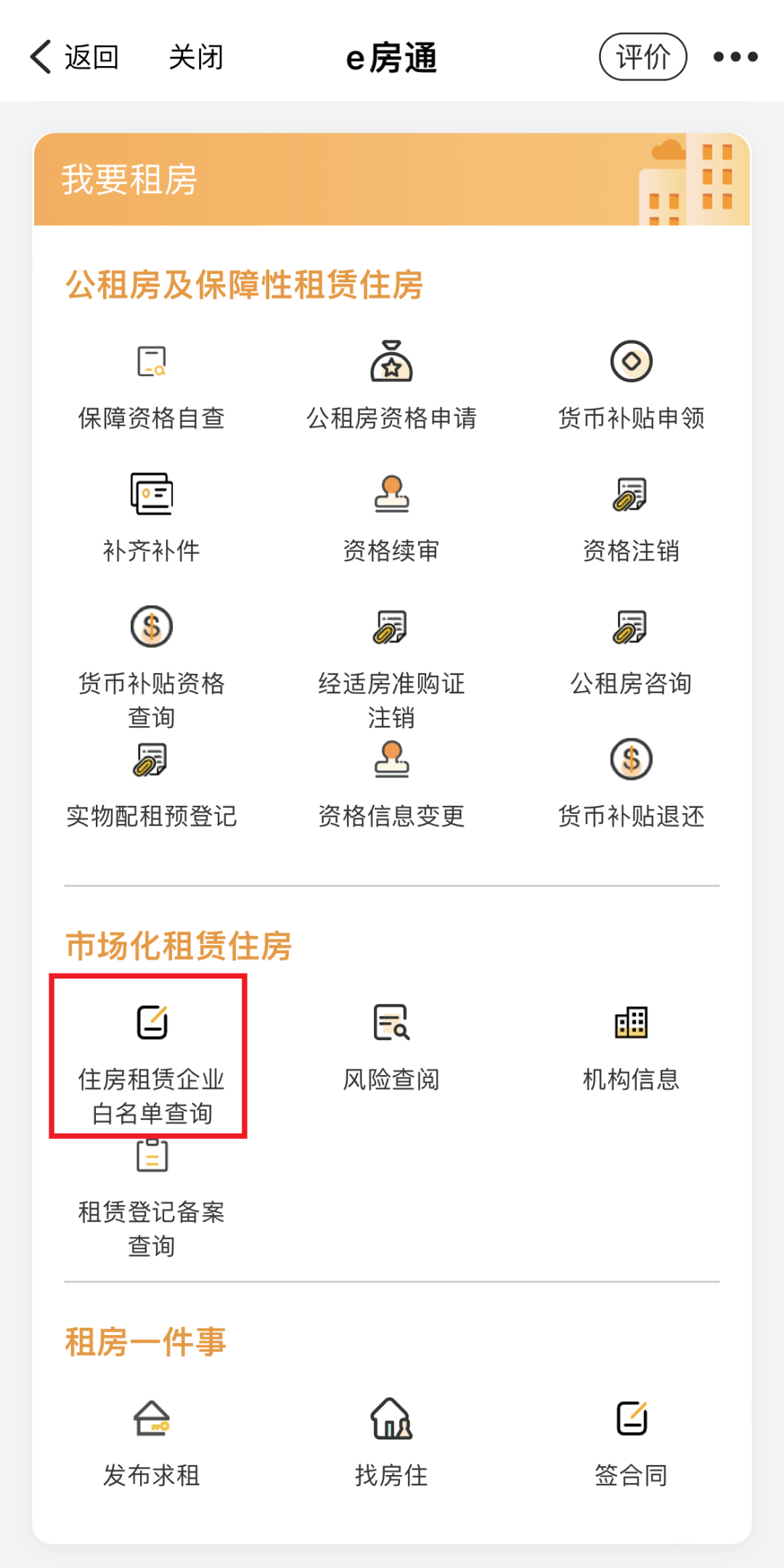Screen dimensions: 784x1568
Task: Open 风险查阅
Action: coord(391,1047)
